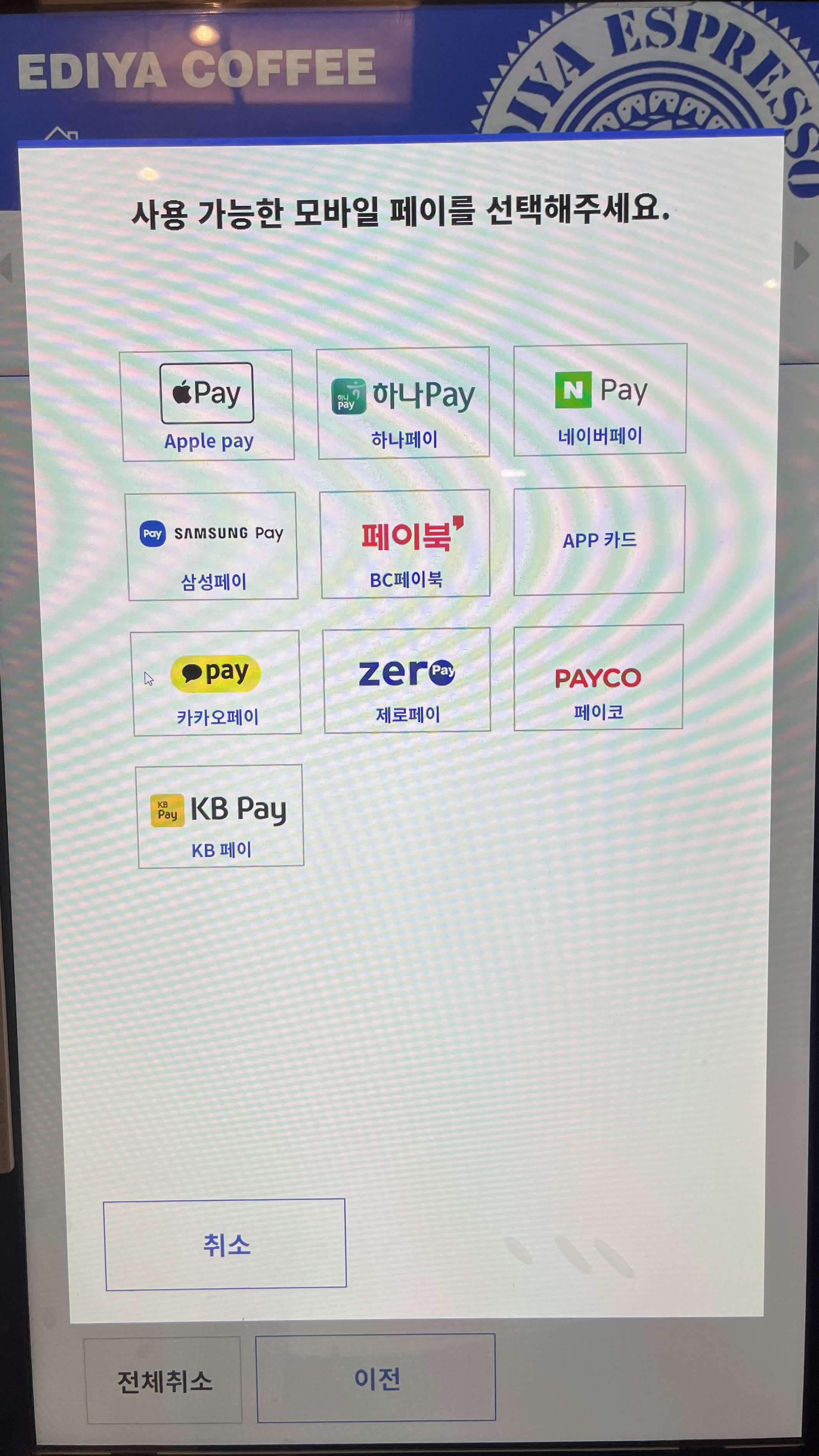Select PAYCO 페이코 payment
Screen dimensions: 819x1456
click(x=599, y=677)
